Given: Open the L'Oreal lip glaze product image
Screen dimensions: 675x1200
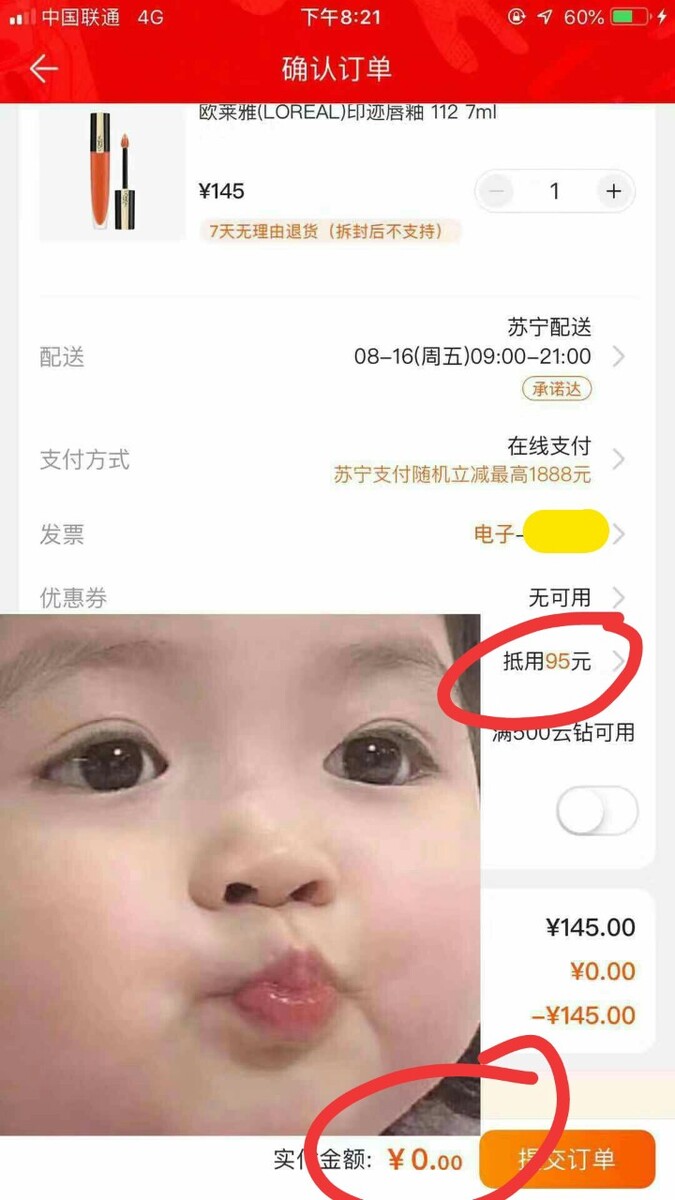Looking at the screenshot, I should pos(111,172).
